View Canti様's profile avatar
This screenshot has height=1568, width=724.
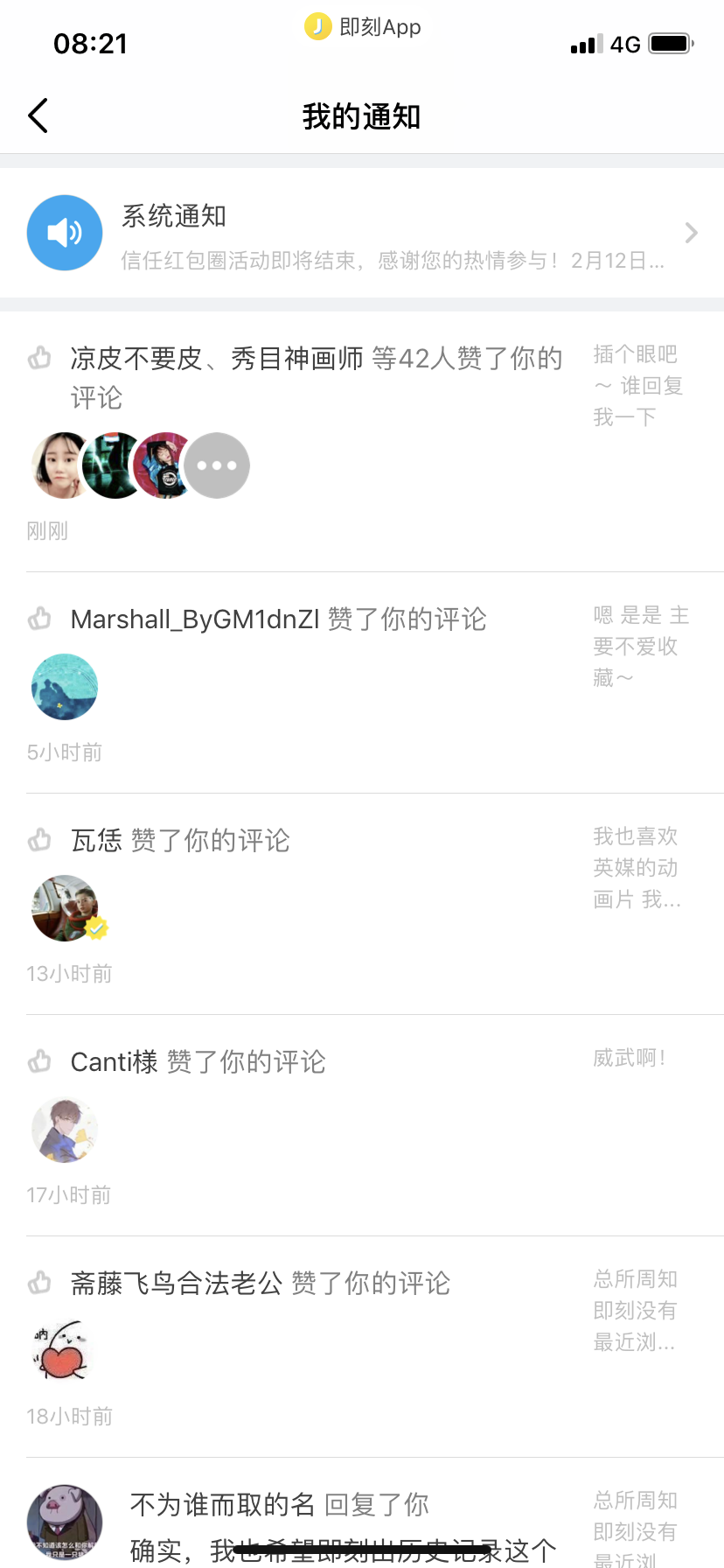tap(65, 1130)
